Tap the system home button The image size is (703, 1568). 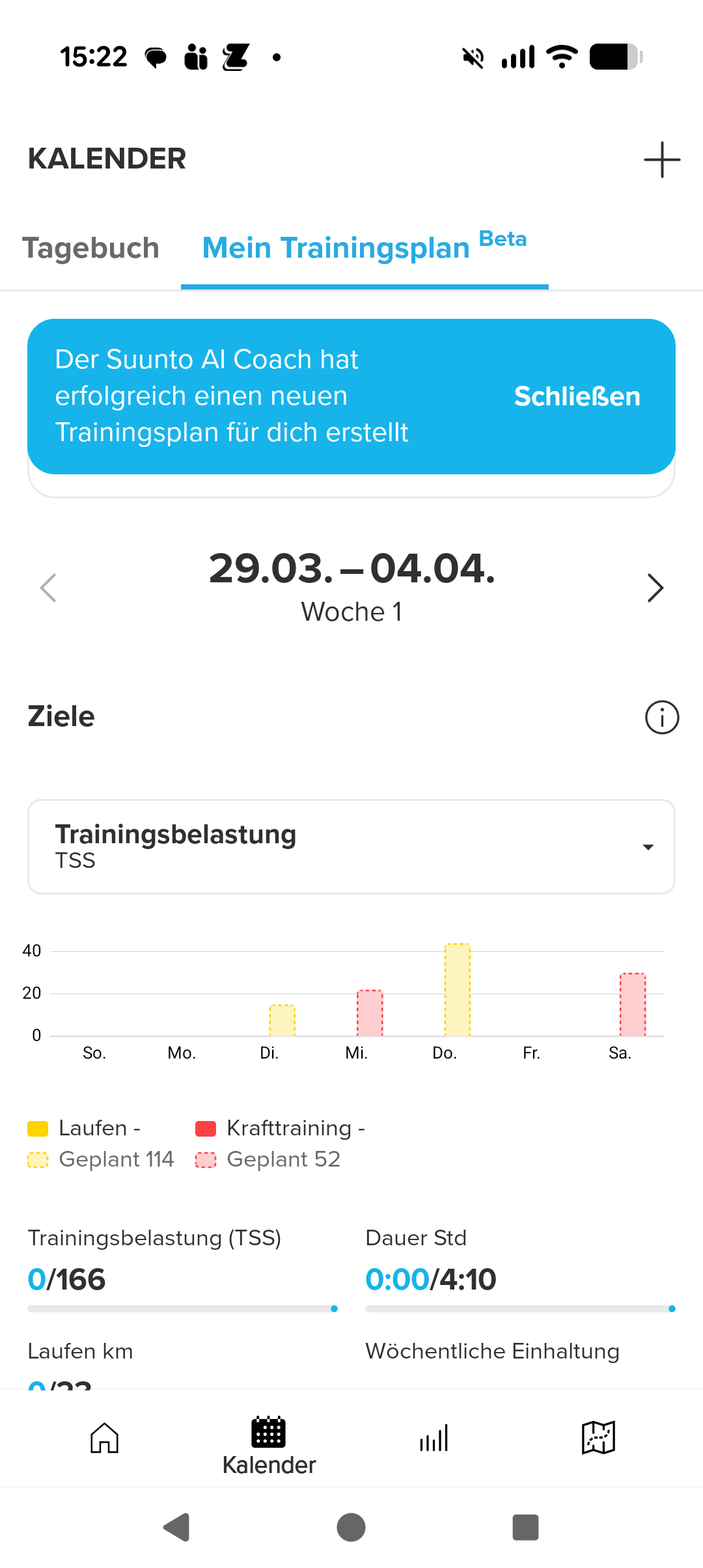[351, 1527]
